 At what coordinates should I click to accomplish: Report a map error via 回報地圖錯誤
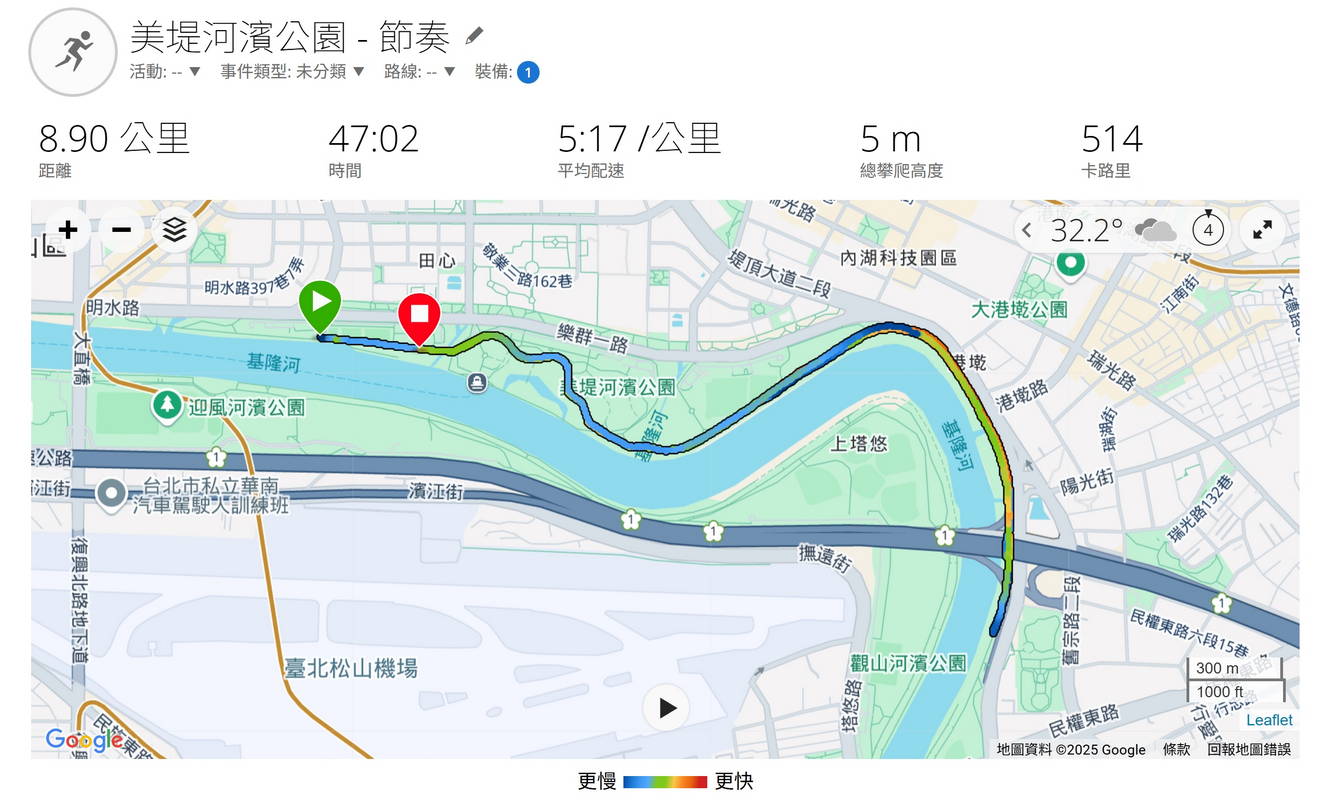[1249, 749]
